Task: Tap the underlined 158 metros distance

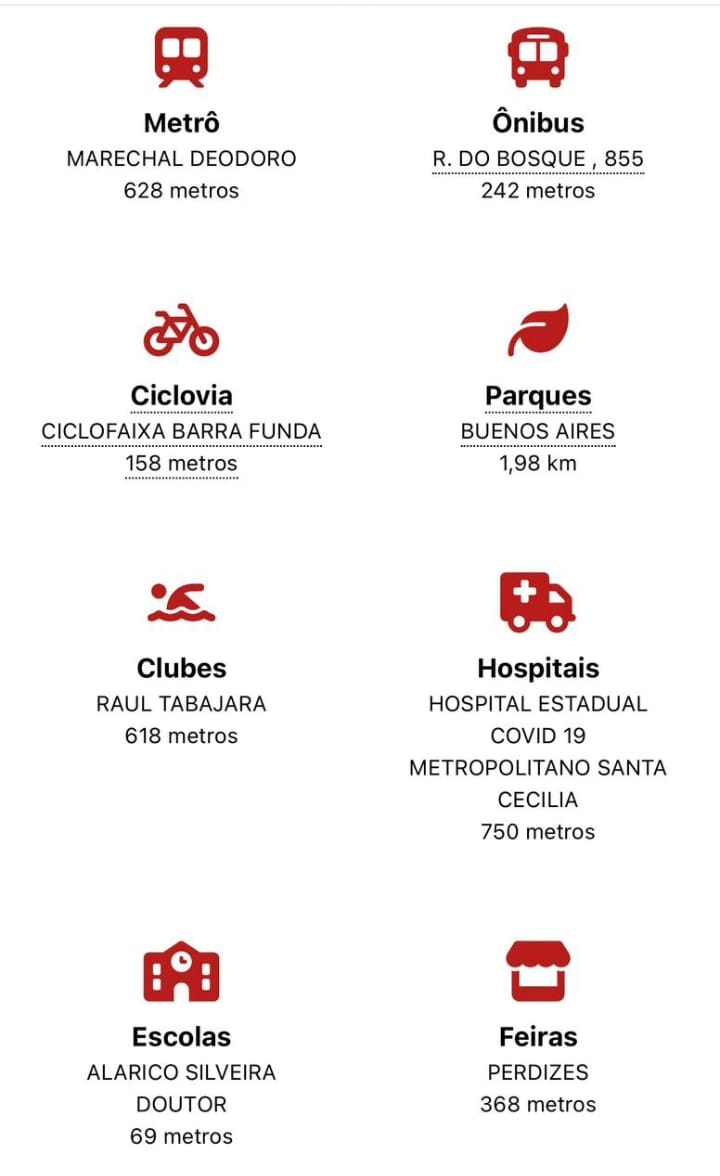Action: [181, 464]
